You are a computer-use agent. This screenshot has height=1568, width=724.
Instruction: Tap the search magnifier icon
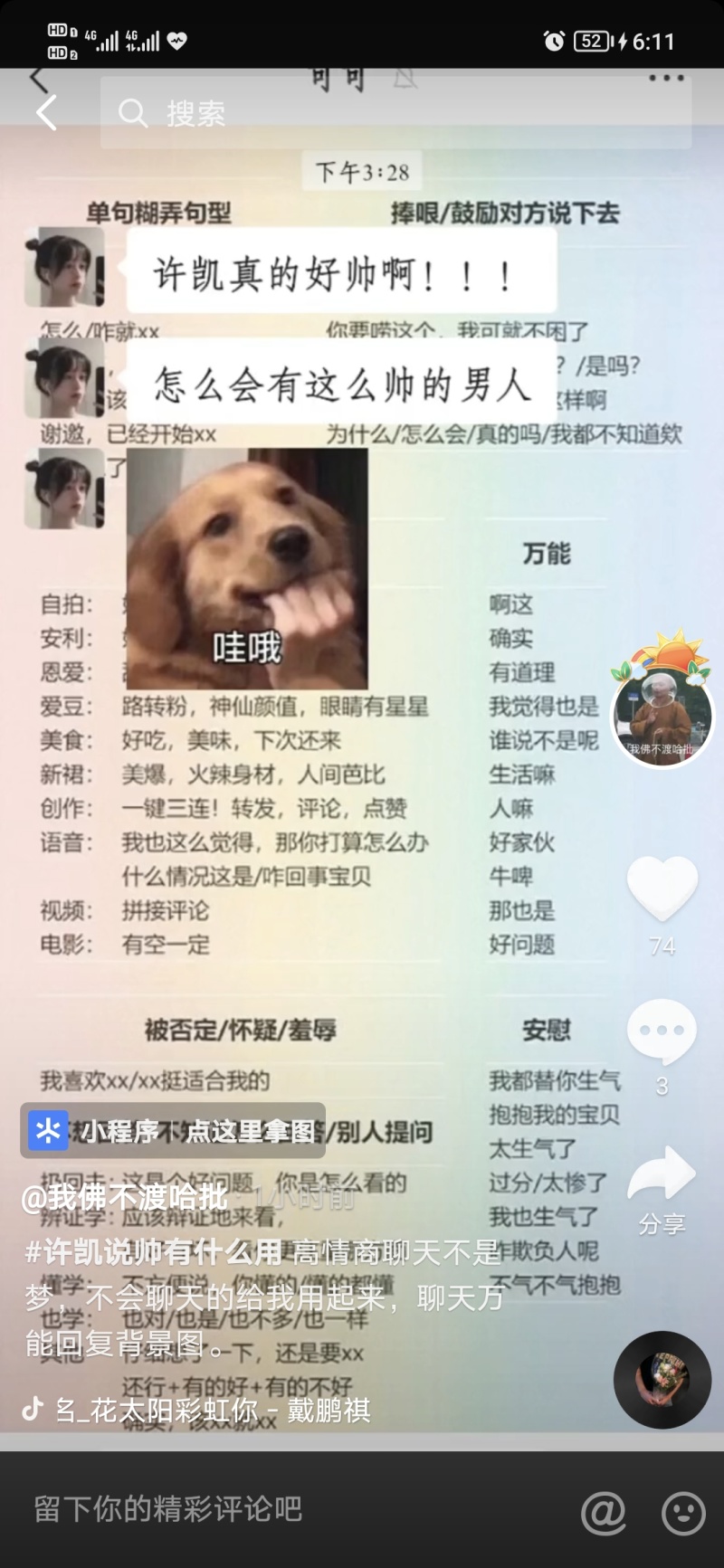(x=133, y=111)
